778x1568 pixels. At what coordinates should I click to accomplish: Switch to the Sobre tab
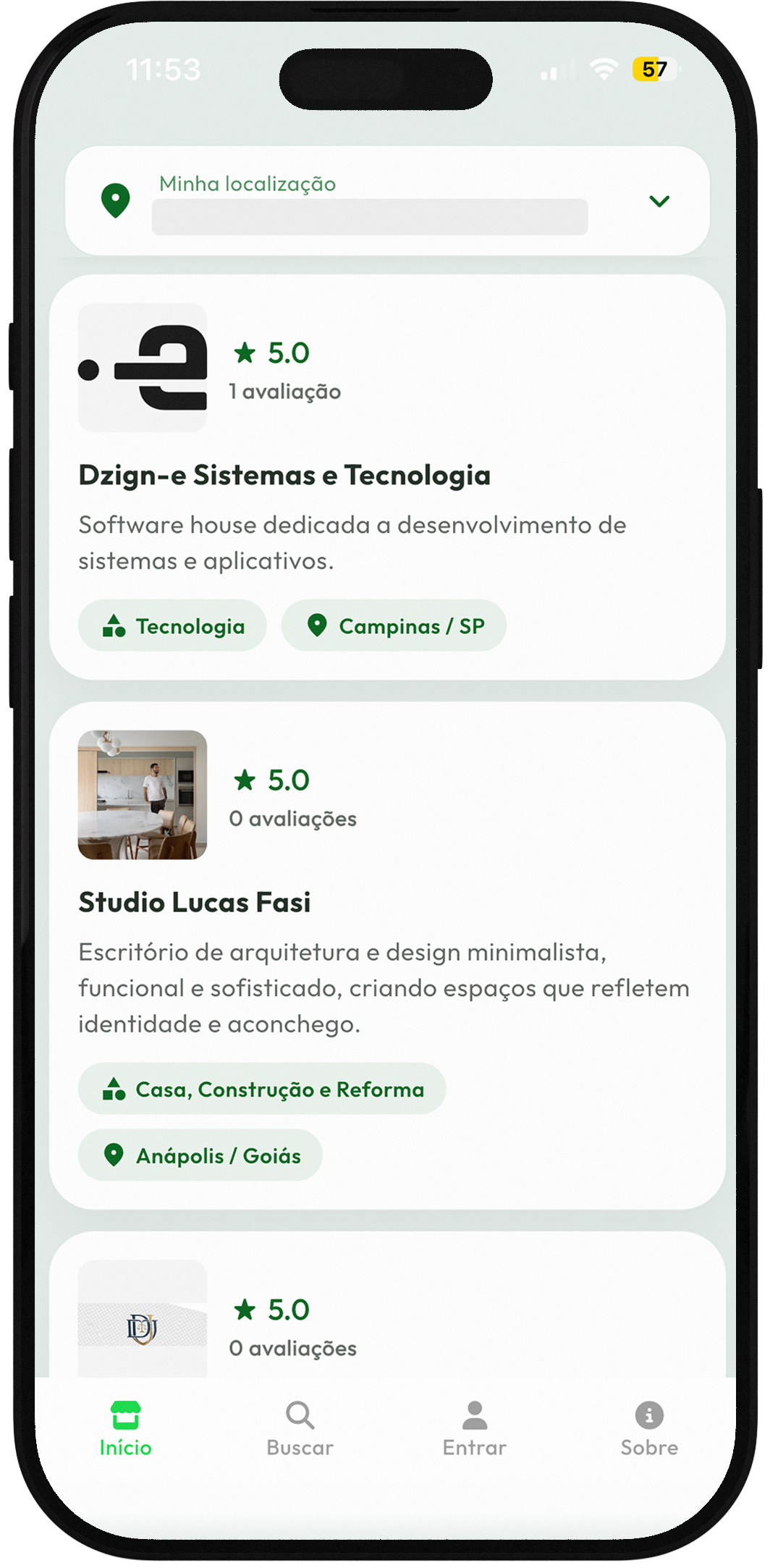648,1430
